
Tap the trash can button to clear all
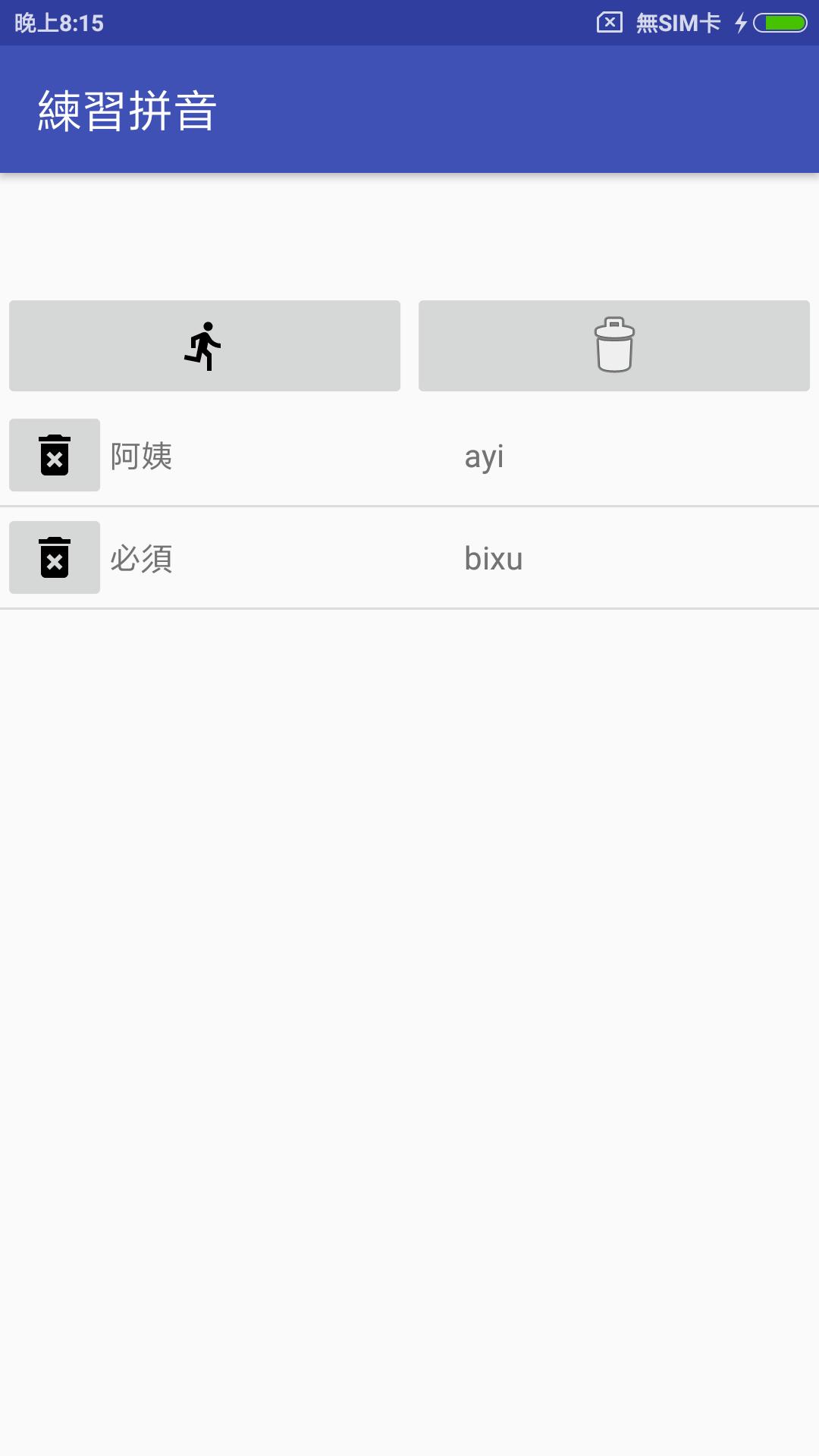pyautogui.click(x=614, y=346)
